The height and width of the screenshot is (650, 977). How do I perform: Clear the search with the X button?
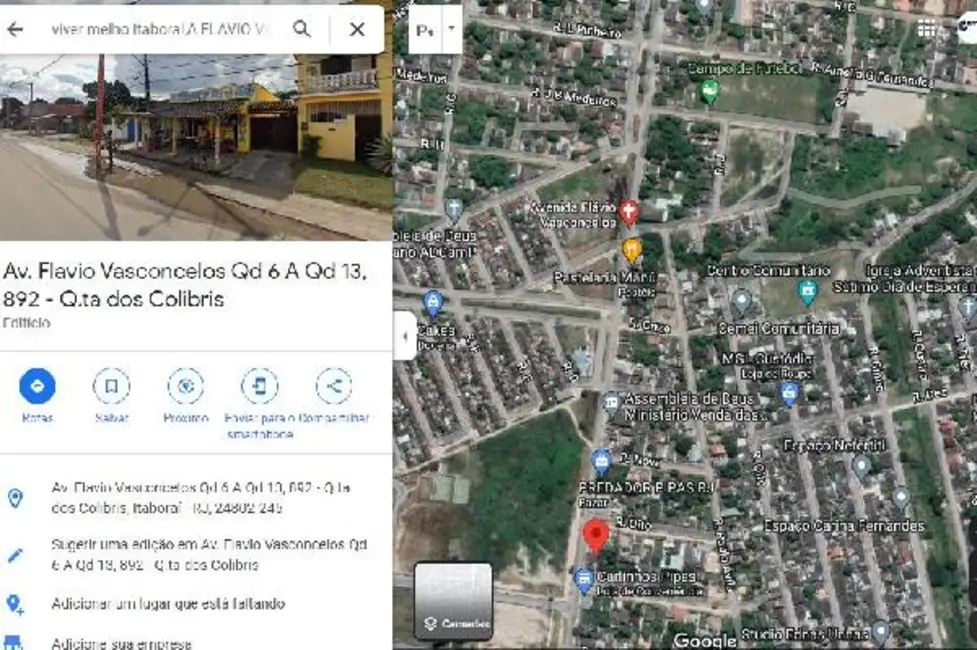point(356,29)
